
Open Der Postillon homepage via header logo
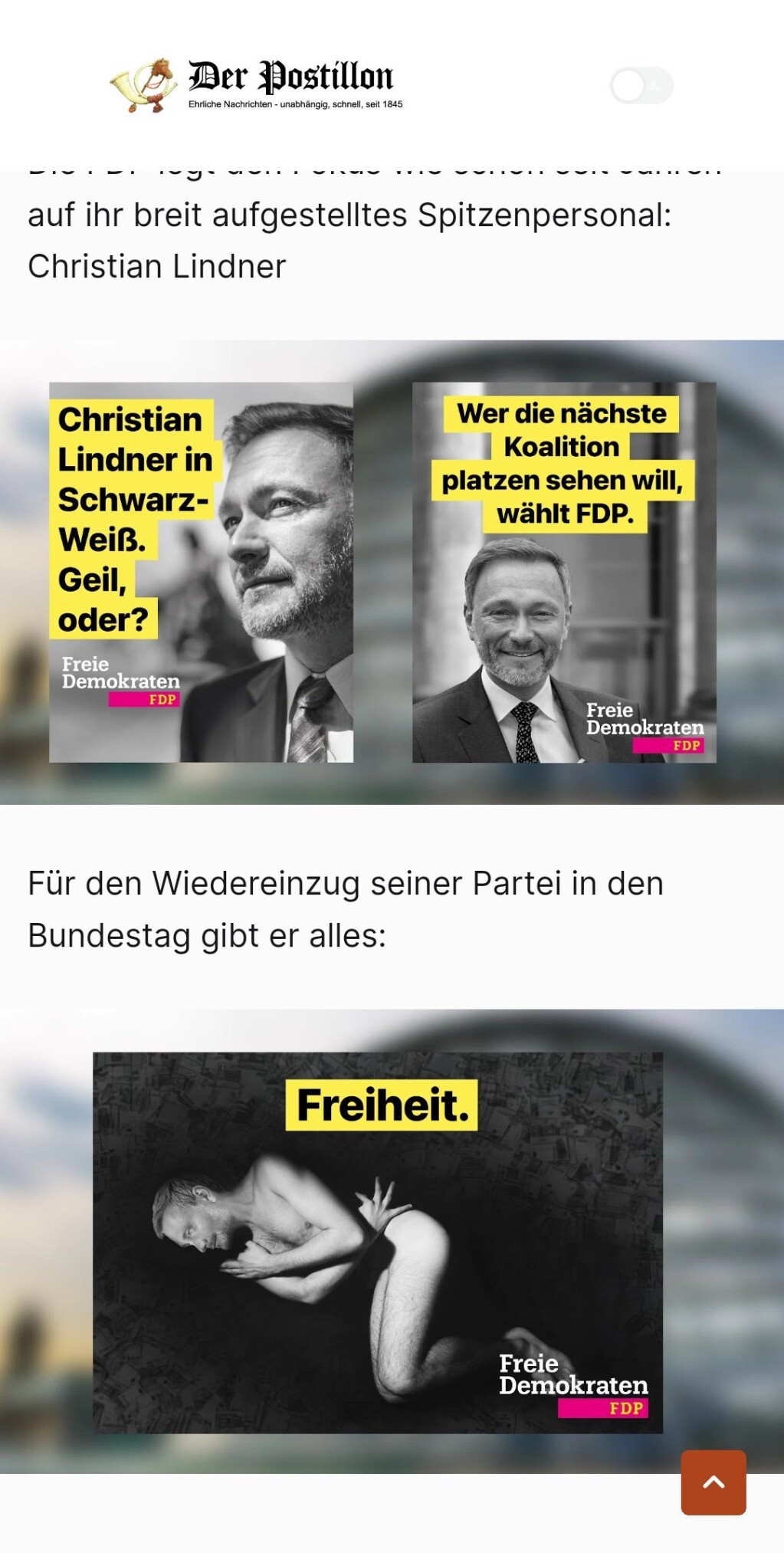[x=258, y=84]
